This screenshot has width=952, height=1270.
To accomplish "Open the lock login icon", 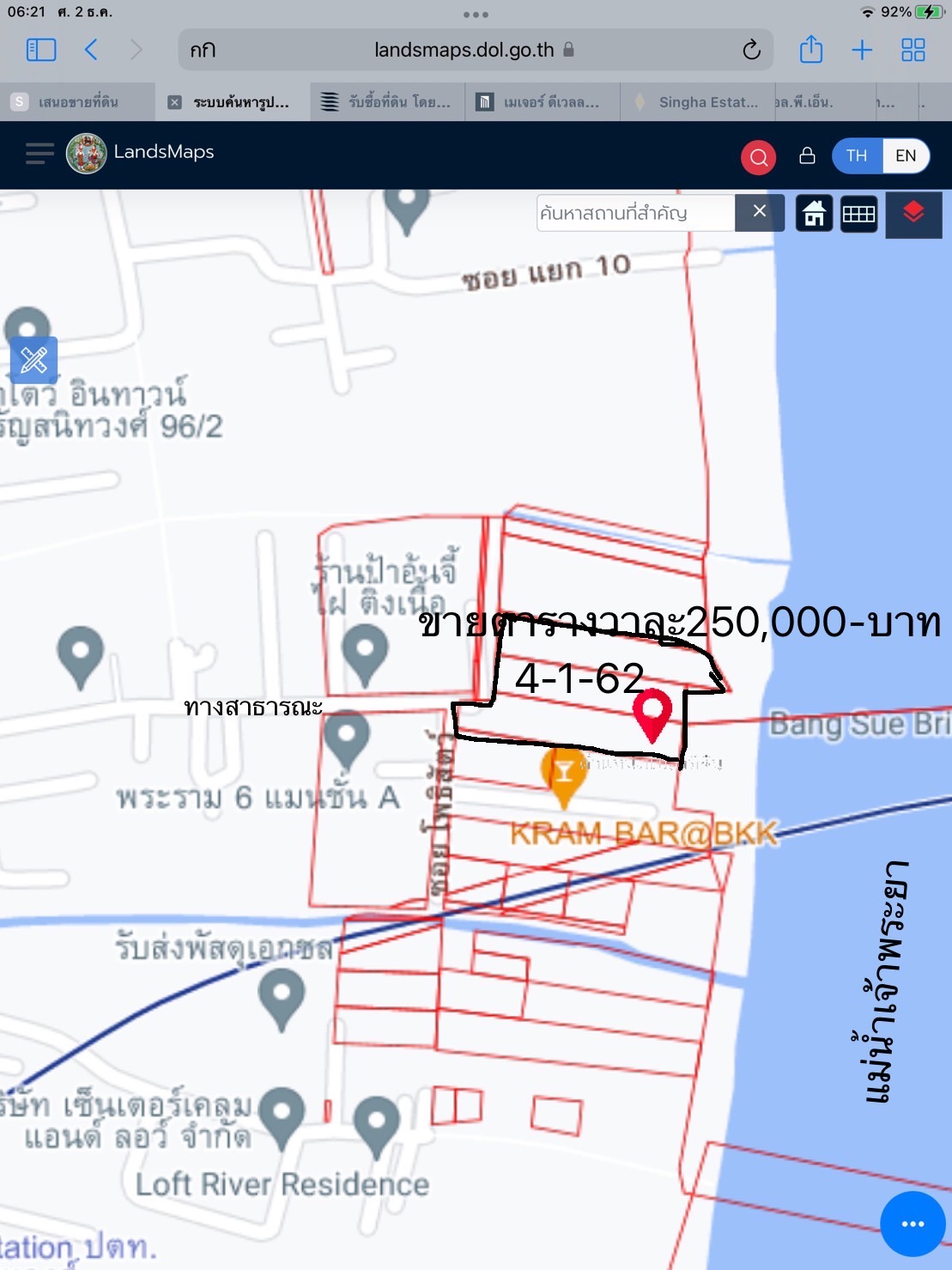I will point(807,155).
